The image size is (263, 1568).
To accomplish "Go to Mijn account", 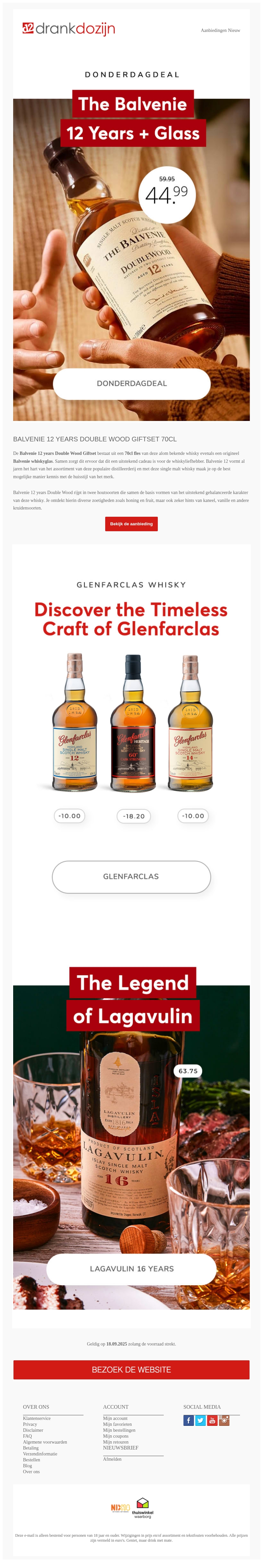I will [x=115, y=1418].
